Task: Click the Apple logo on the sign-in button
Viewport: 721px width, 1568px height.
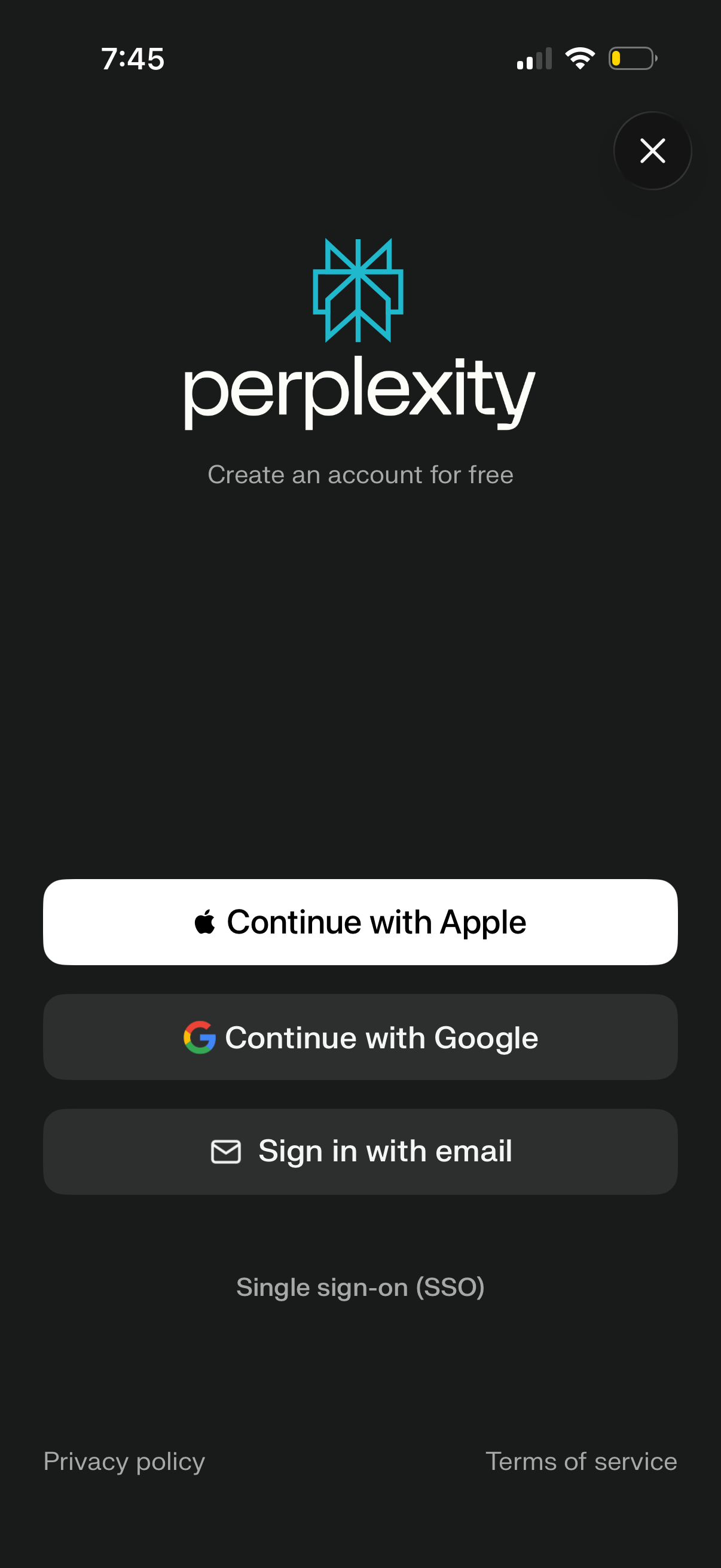Action: point(205,921)
